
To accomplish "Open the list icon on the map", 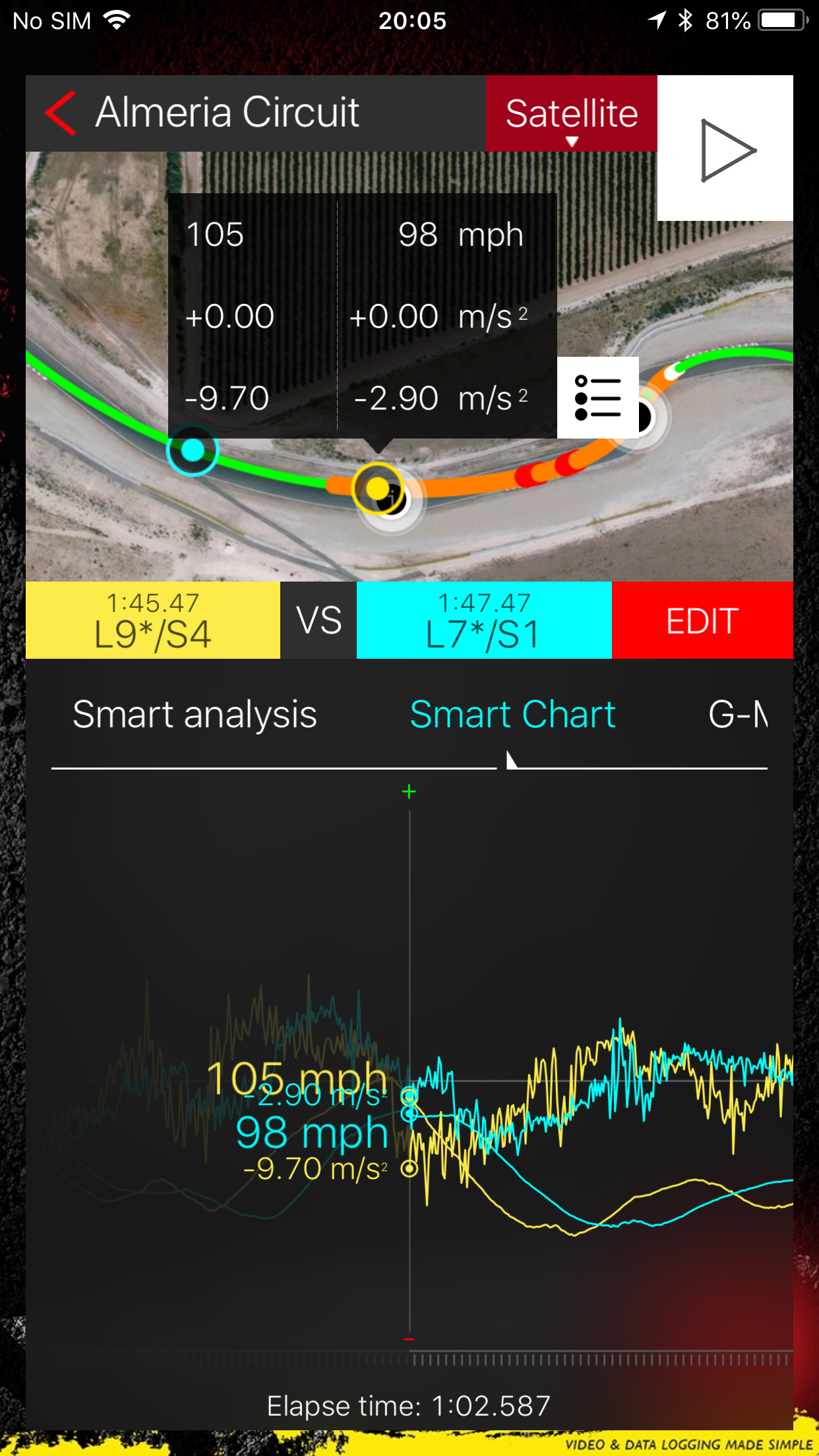I will click(x=597, y=398).
